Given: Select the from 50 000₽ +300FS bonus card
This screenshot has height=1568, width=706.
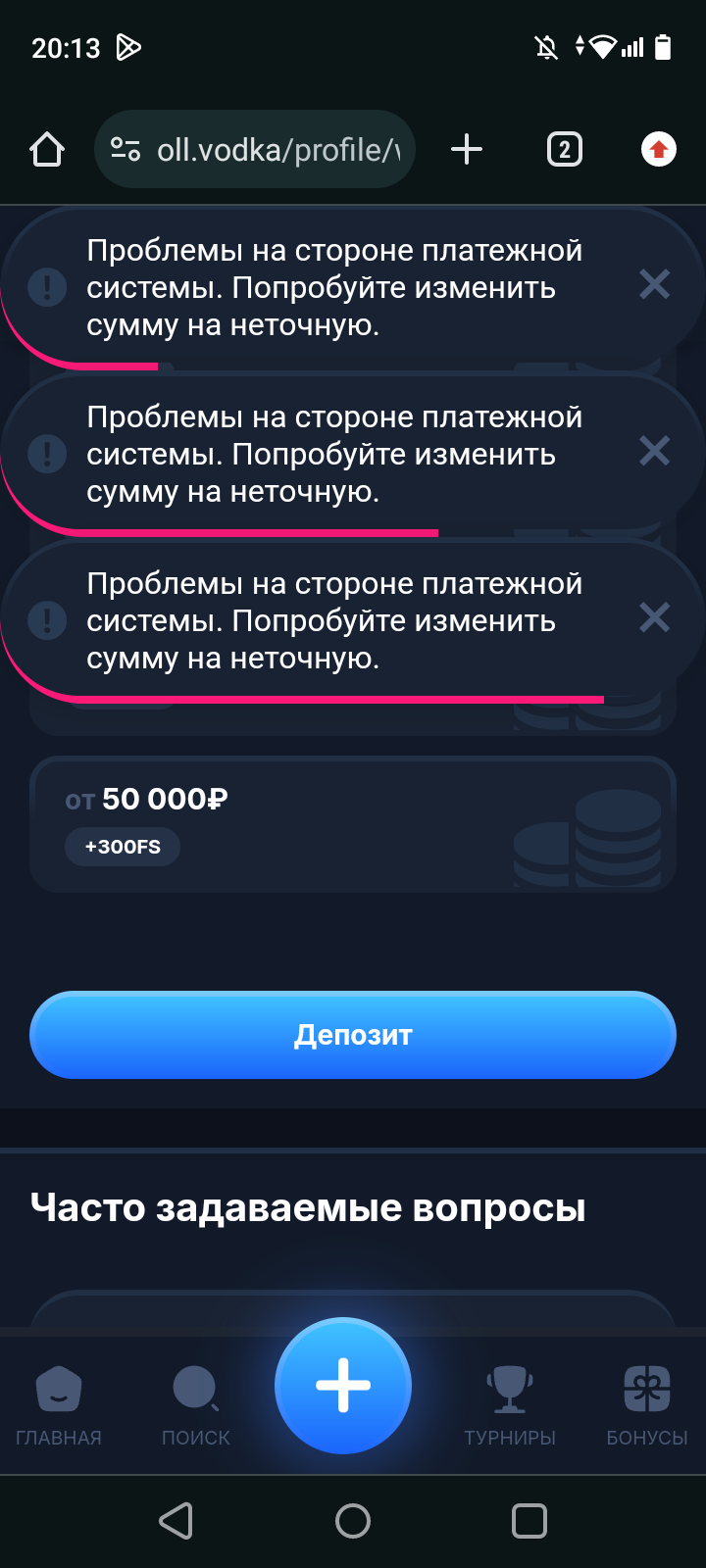Looking at the screenshot, I should pyautogui.click(x=353, y=824).
